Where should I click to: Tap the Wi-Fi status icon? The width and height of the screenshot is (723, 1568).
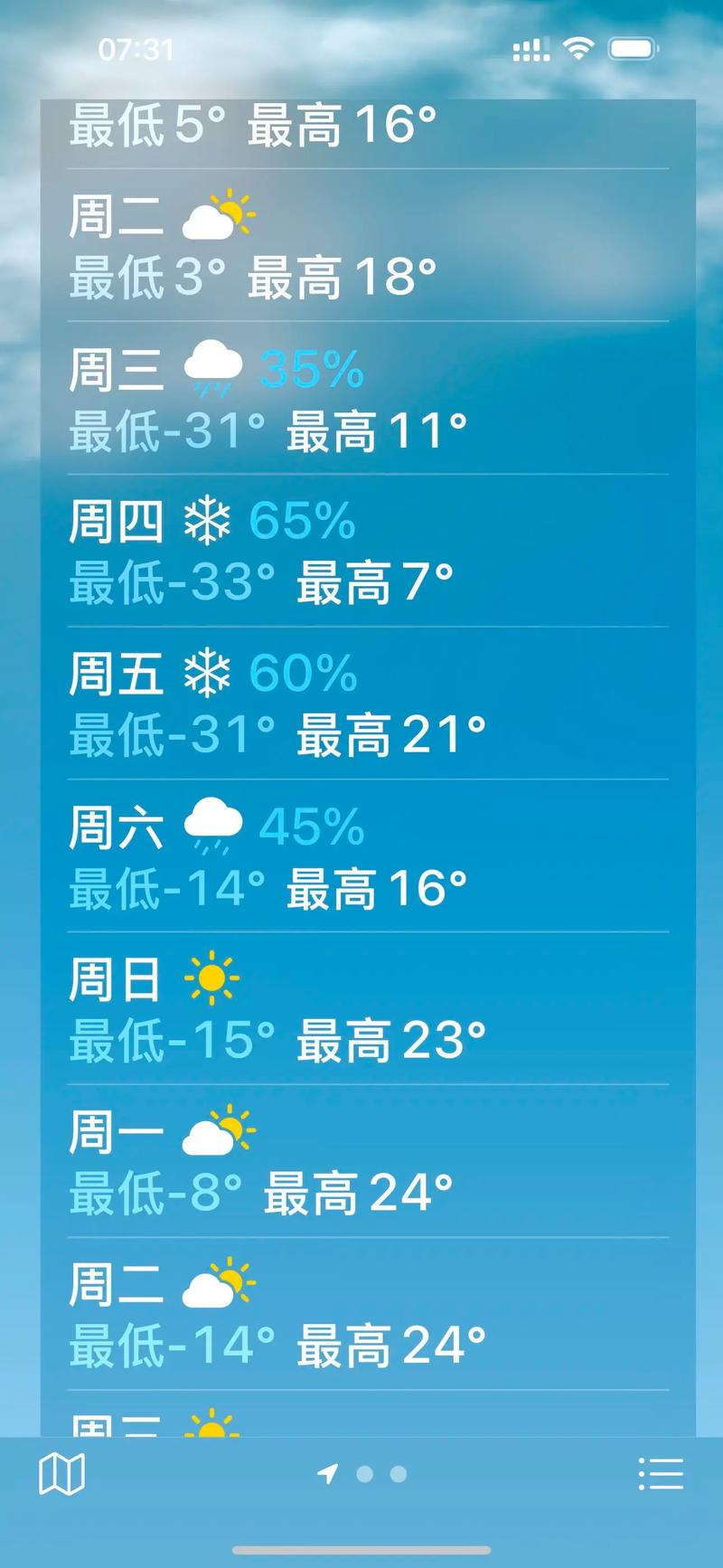click(578, 50)
